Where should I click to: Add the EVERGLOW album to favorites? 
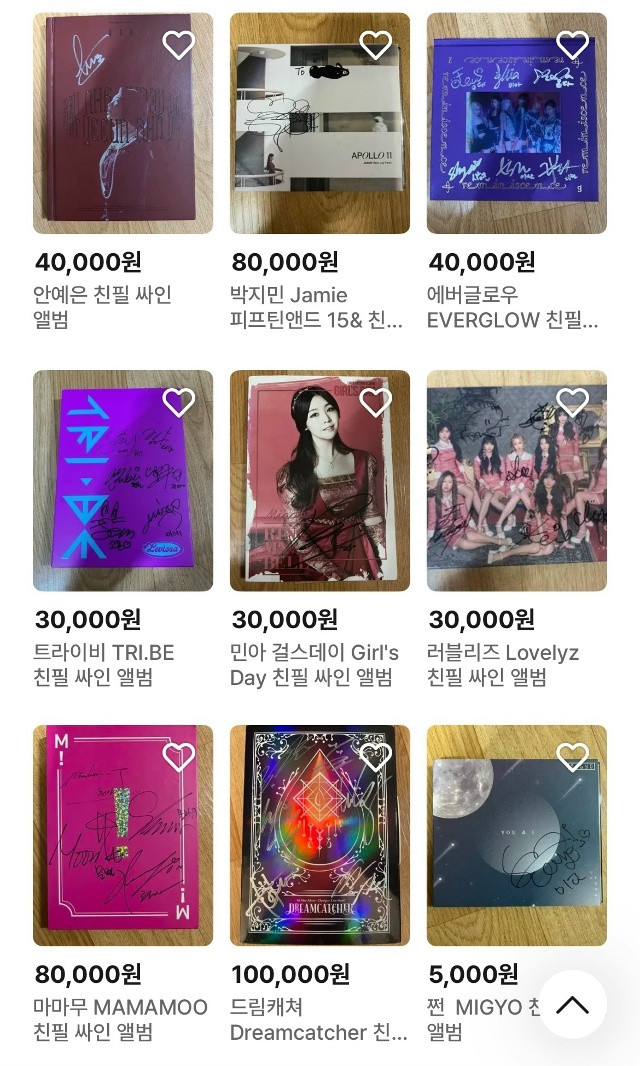573,45
